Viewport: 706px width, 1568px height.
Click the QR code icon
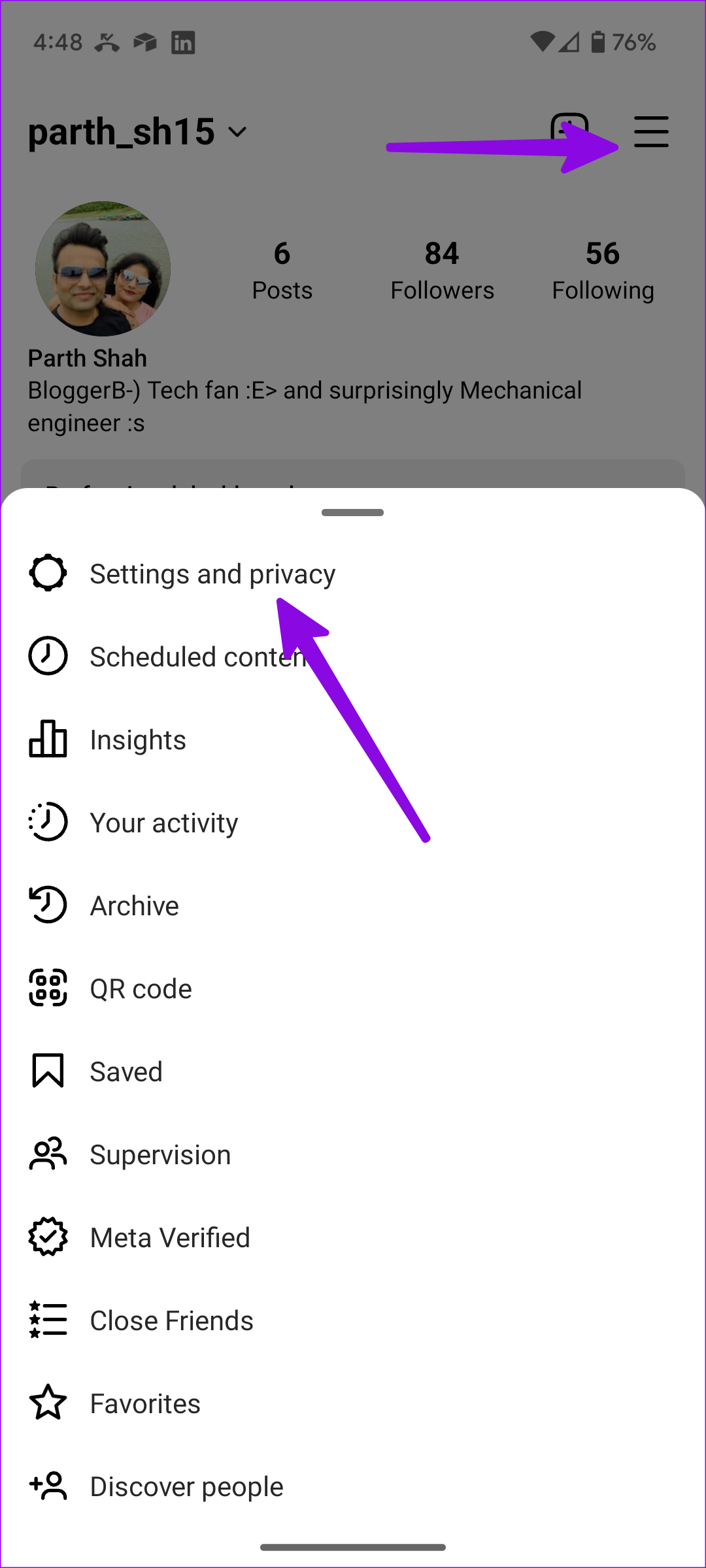coord(48,988)
